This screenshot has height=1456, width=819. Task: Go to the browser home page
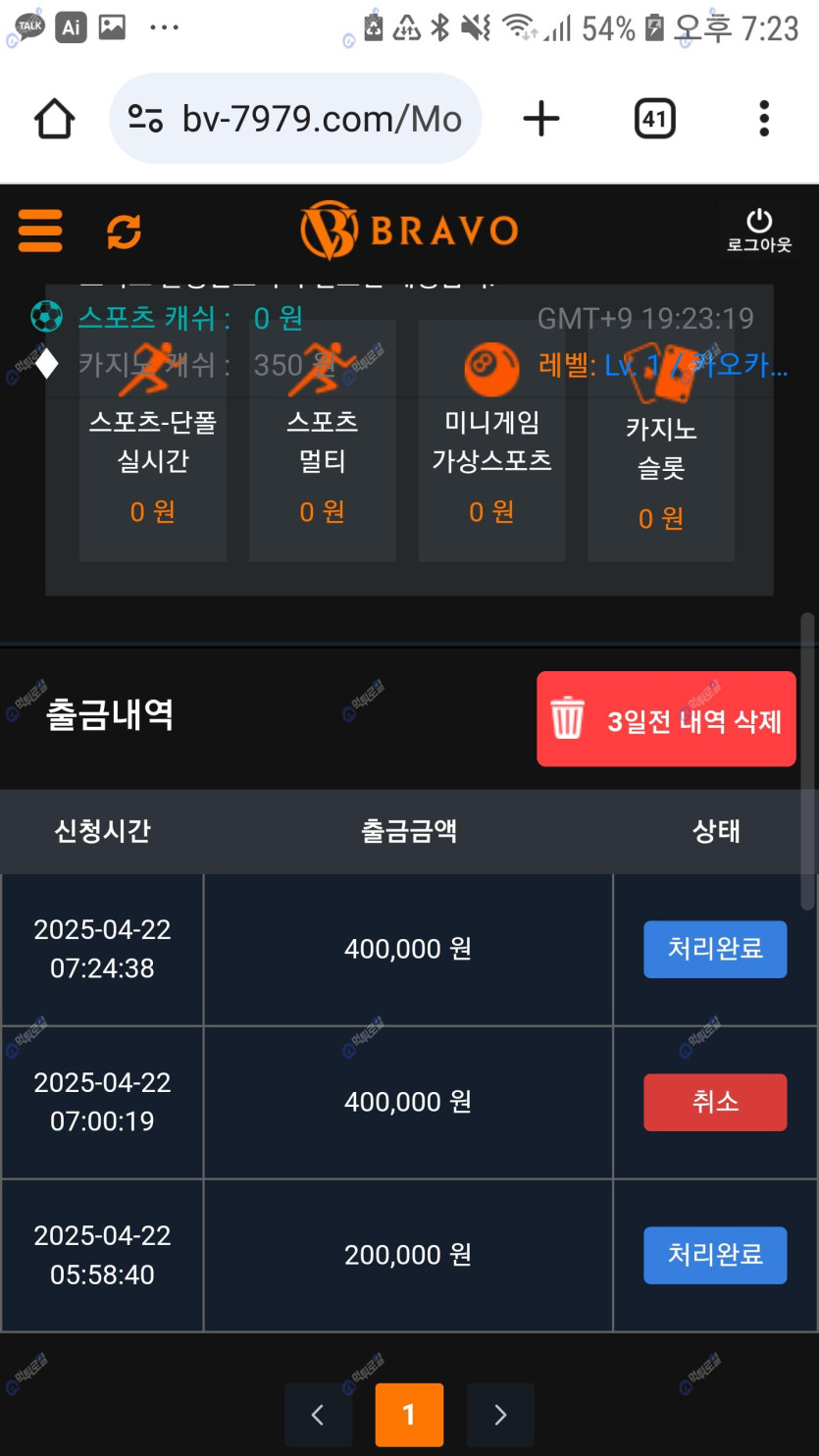coord(55,120)
